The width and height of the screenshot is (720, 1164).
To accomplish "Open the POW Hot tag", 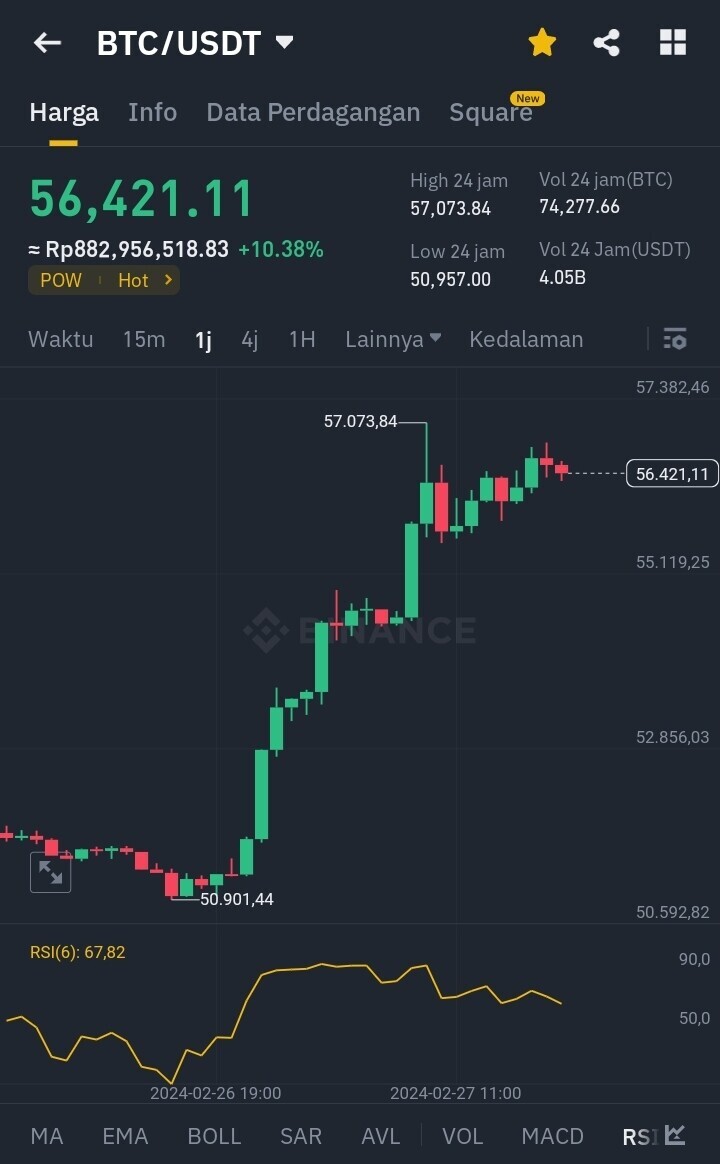I will click(104, 281).
